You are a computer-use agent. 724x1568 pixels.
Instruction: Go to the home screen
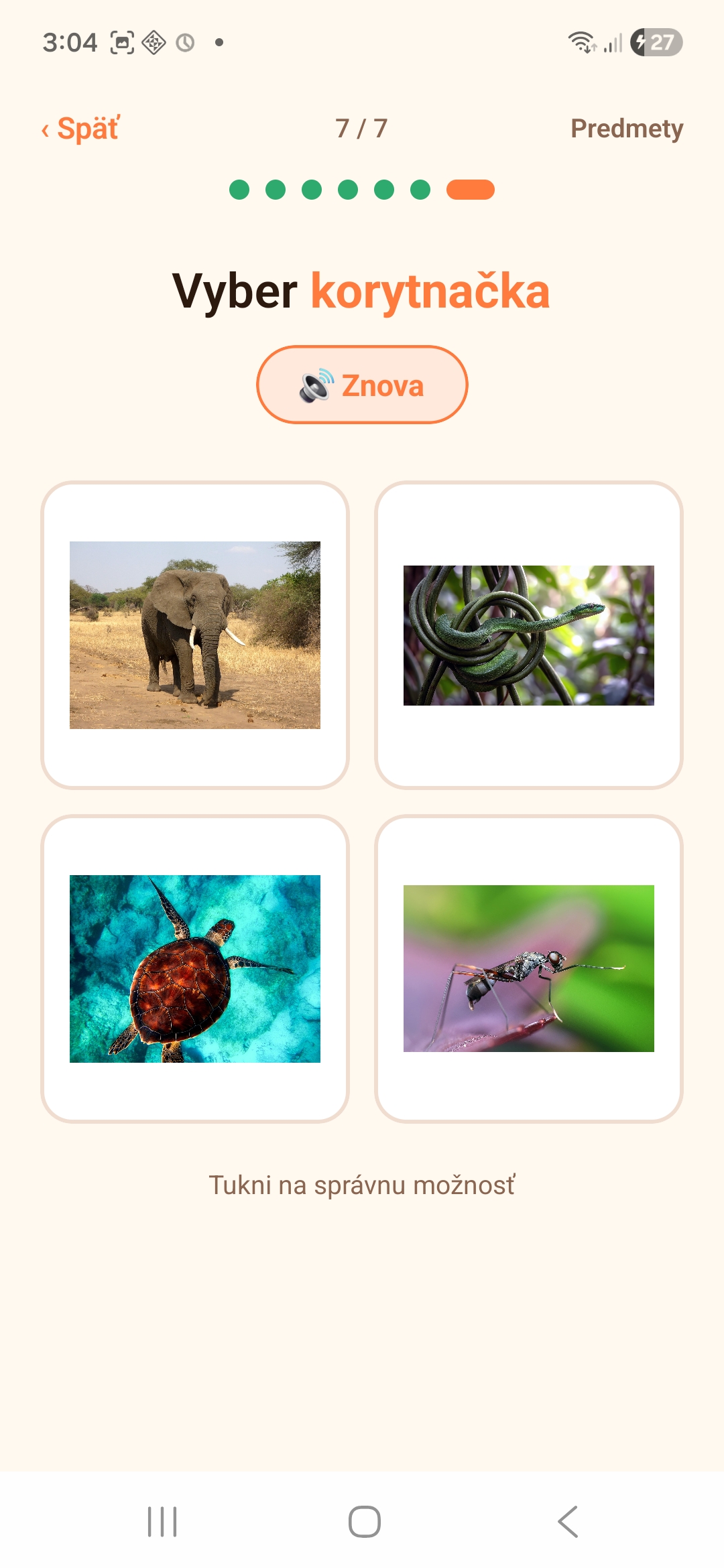365,1521
